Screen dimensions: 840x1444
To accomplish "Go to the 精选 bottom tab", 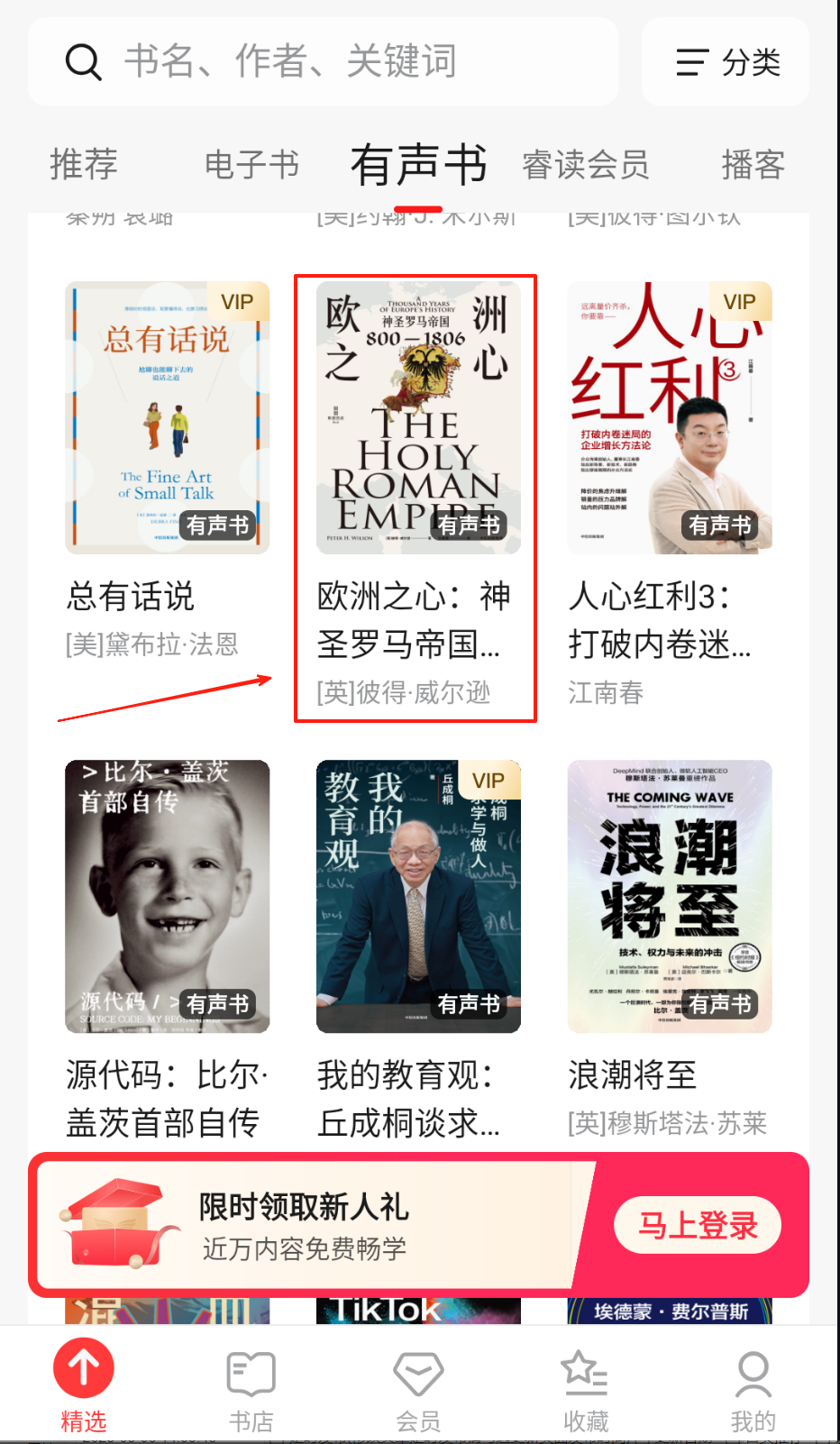I will [84, 1385].
